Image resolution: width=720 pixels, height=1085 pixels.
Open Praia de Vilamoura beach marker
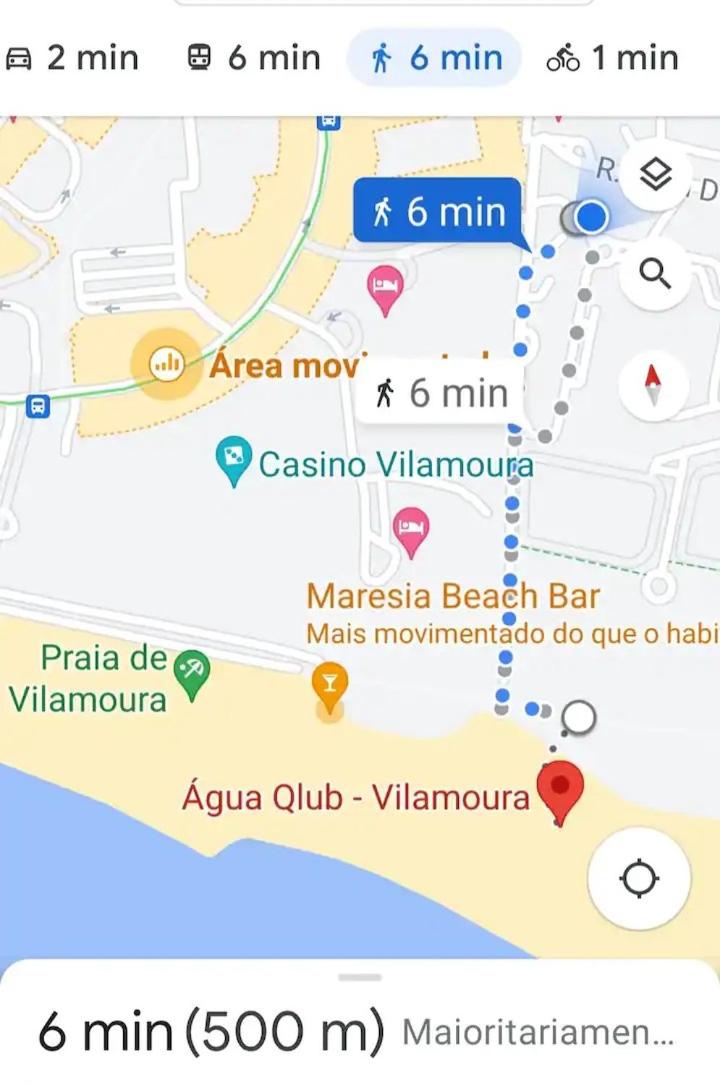pyautogui.click(x=190, y=674)
